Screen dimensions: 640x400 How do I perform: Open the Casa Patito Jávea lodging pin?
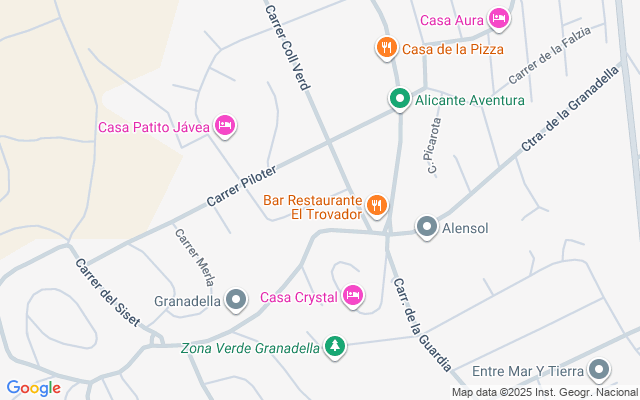(226, 125)
